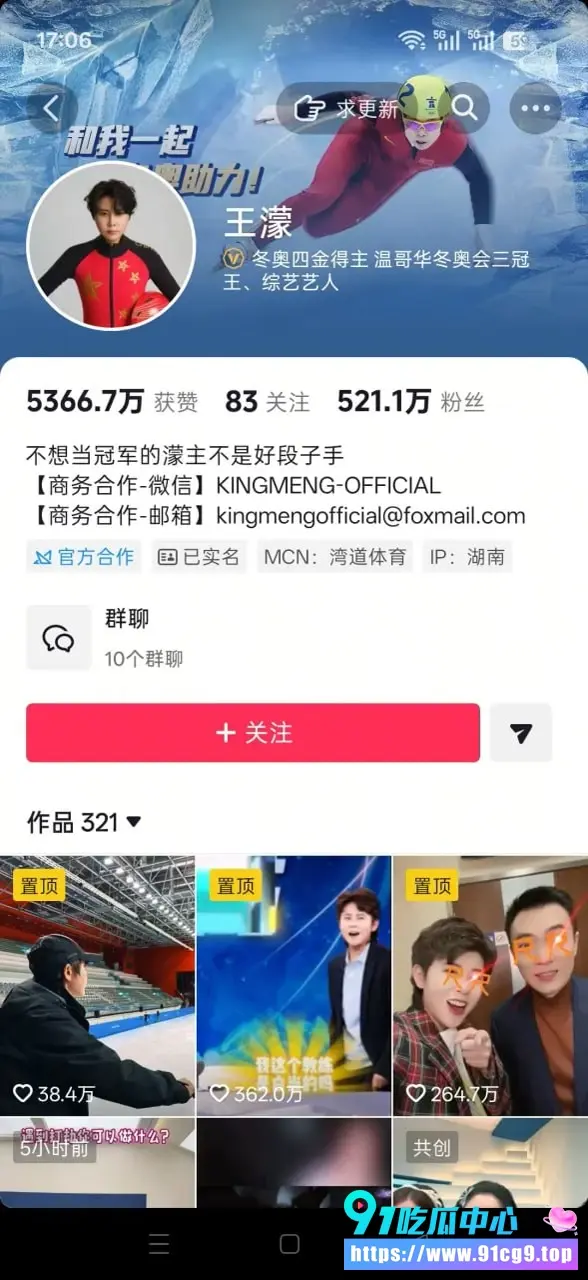588x1280 pixels.
Task: Tap the 官方合作 tag
Action: [x=84, y=557]
